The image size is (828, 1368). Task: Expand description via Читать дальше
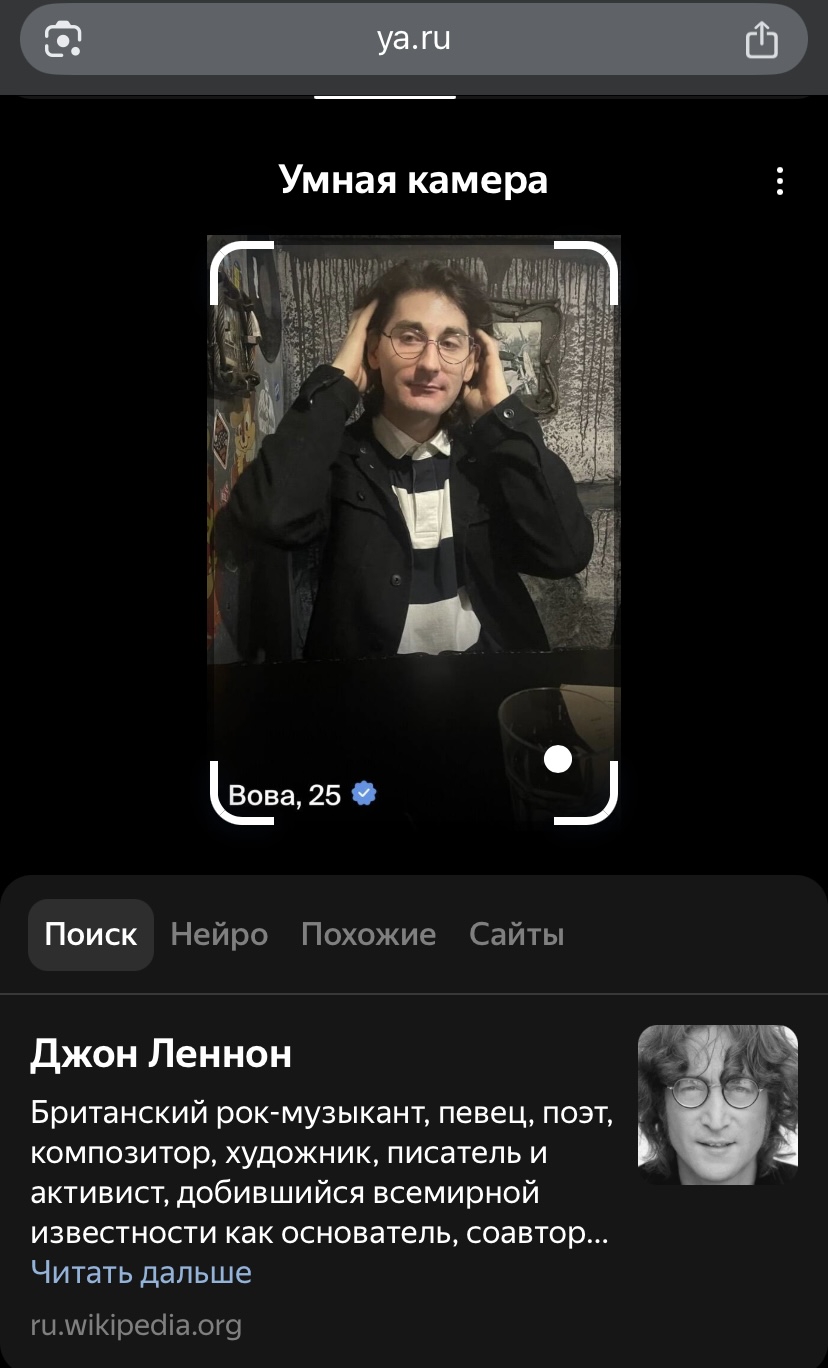[x=141, y=1272]
